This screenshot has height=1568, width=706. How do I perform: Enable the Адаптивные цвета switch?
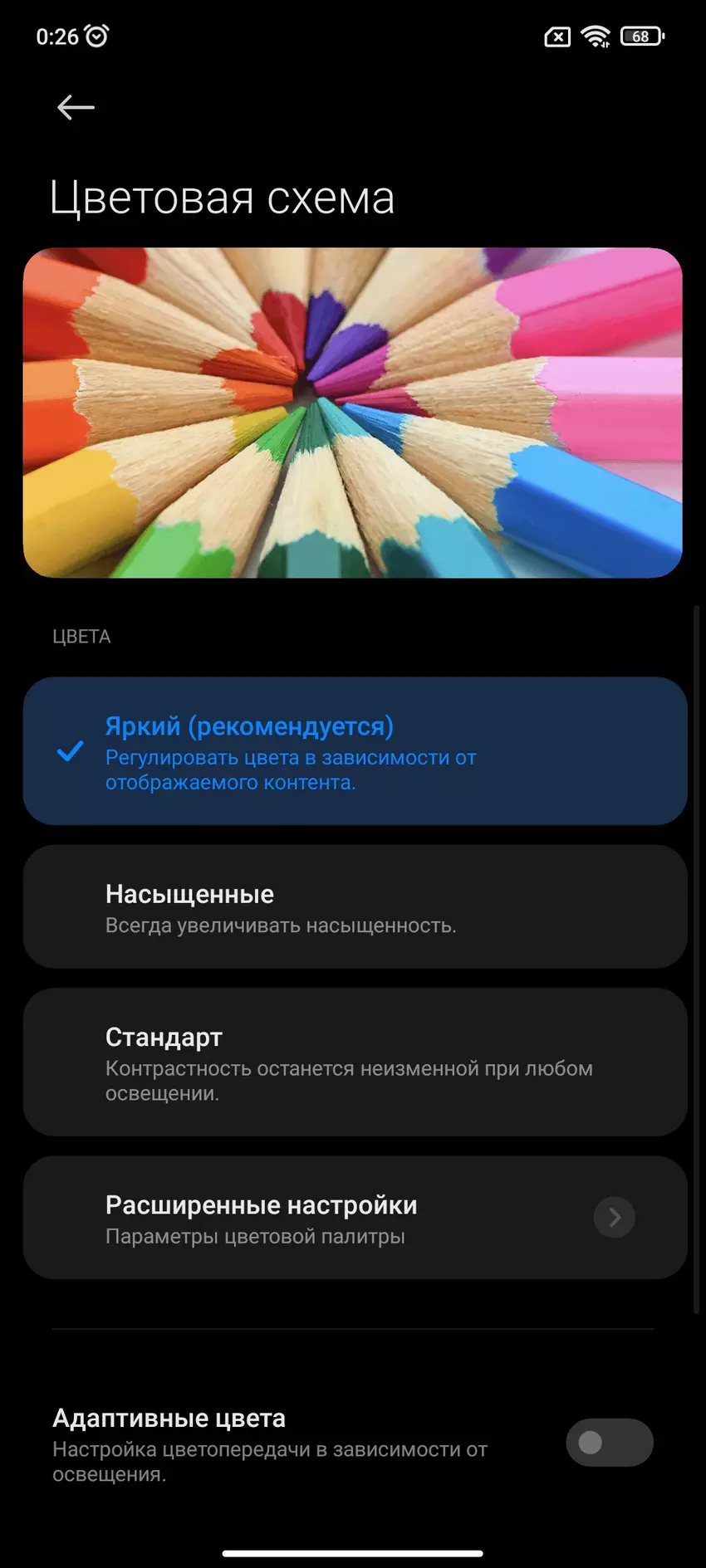[x=609, y=1443]
